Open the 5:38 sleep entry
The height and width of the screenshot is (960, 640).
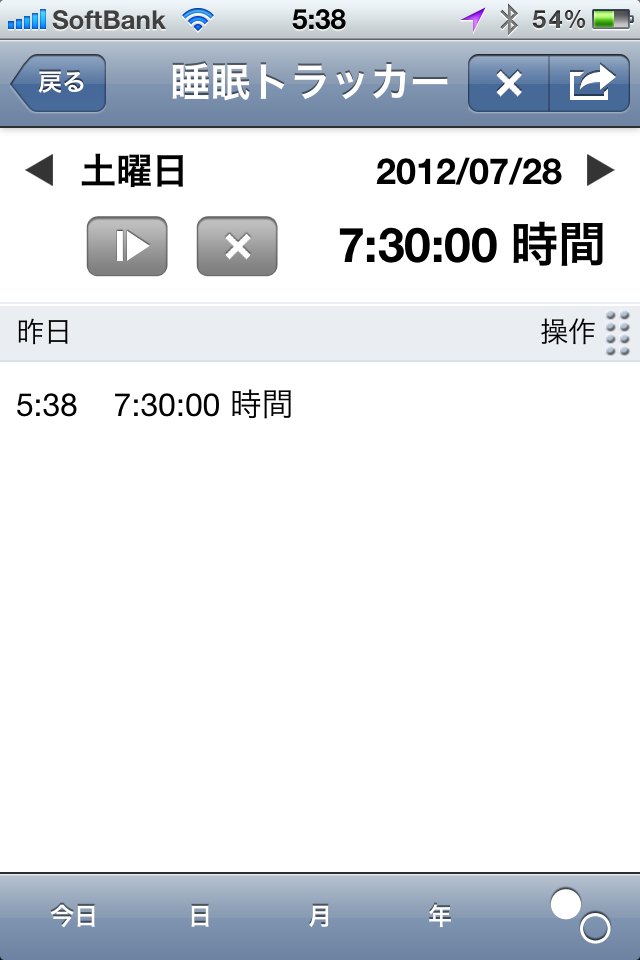155,405
